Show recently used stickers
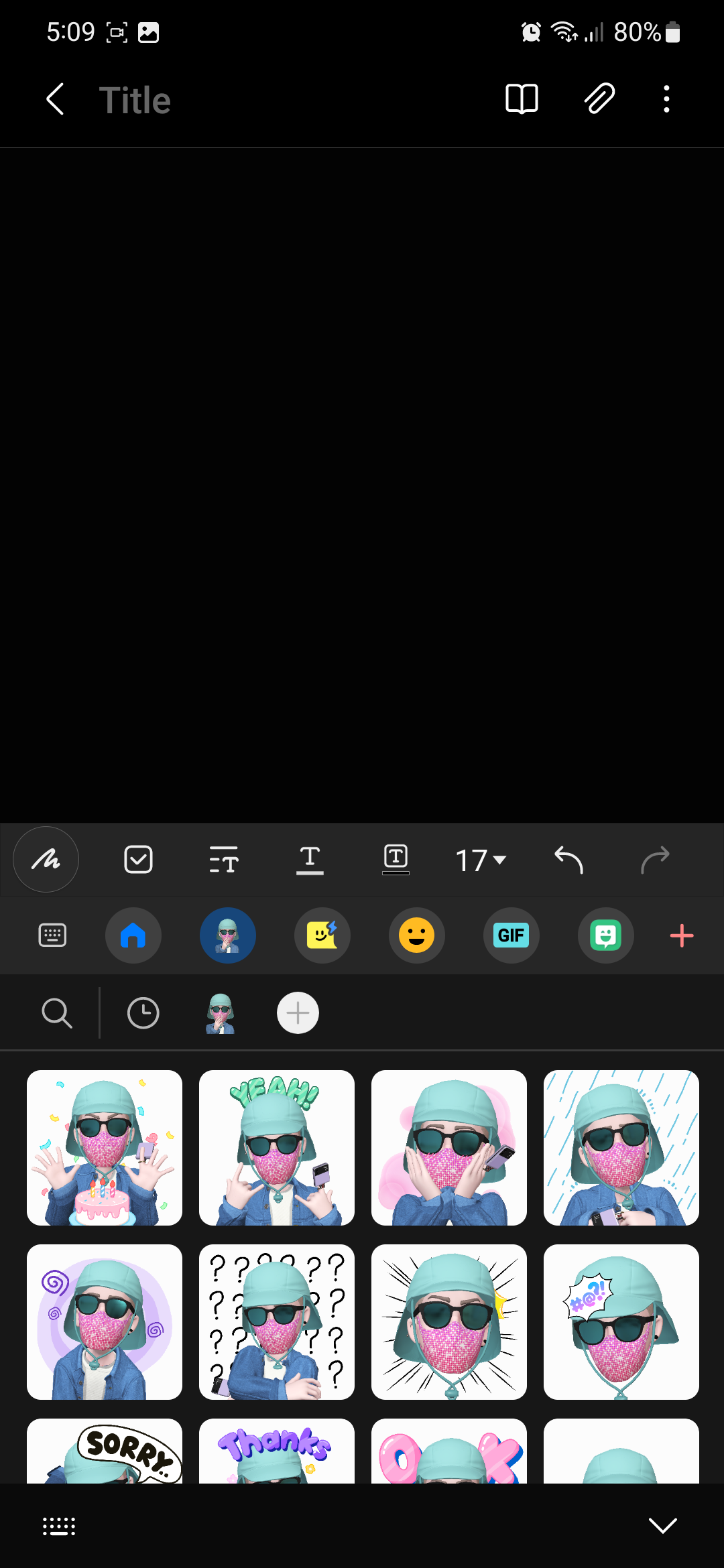 143,1012
